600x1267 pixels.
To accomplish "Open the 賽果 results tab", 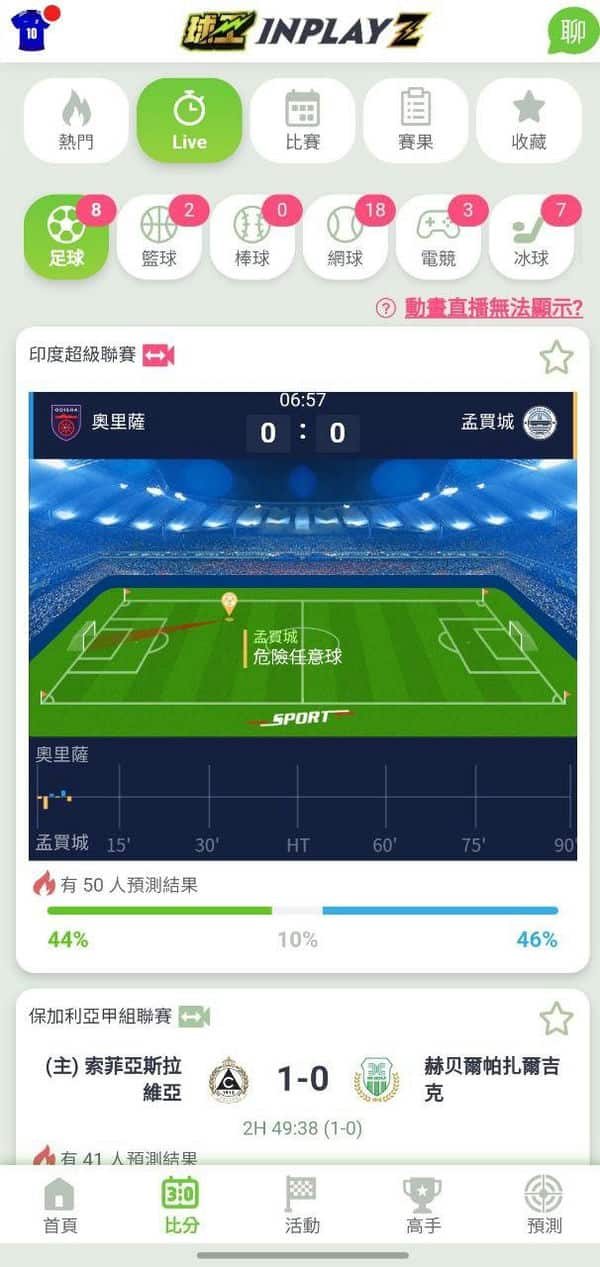I will point(415,120).
